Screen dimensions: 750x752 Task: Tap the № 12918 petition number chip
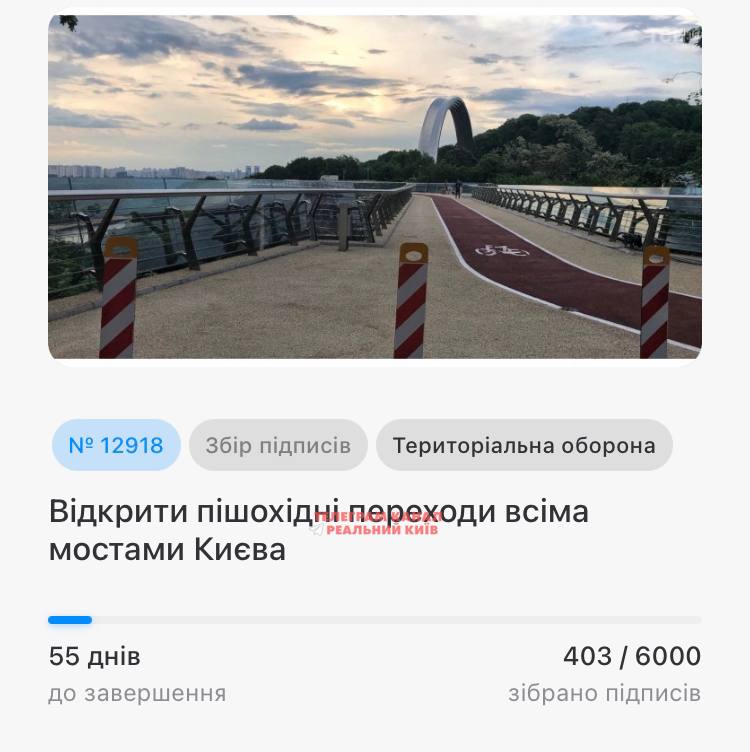(x=116, y=445)
